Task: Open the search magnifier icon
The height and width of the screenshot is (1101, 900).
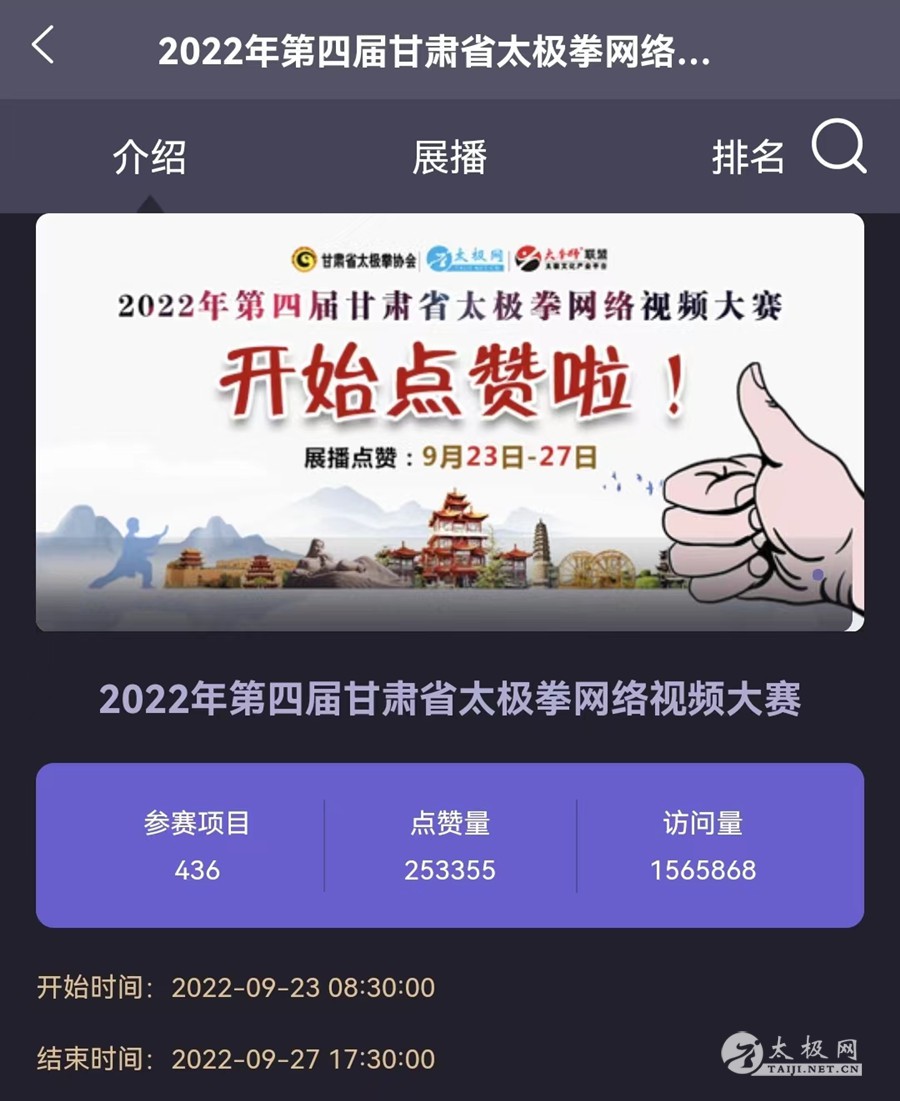Action: (838, 148)
